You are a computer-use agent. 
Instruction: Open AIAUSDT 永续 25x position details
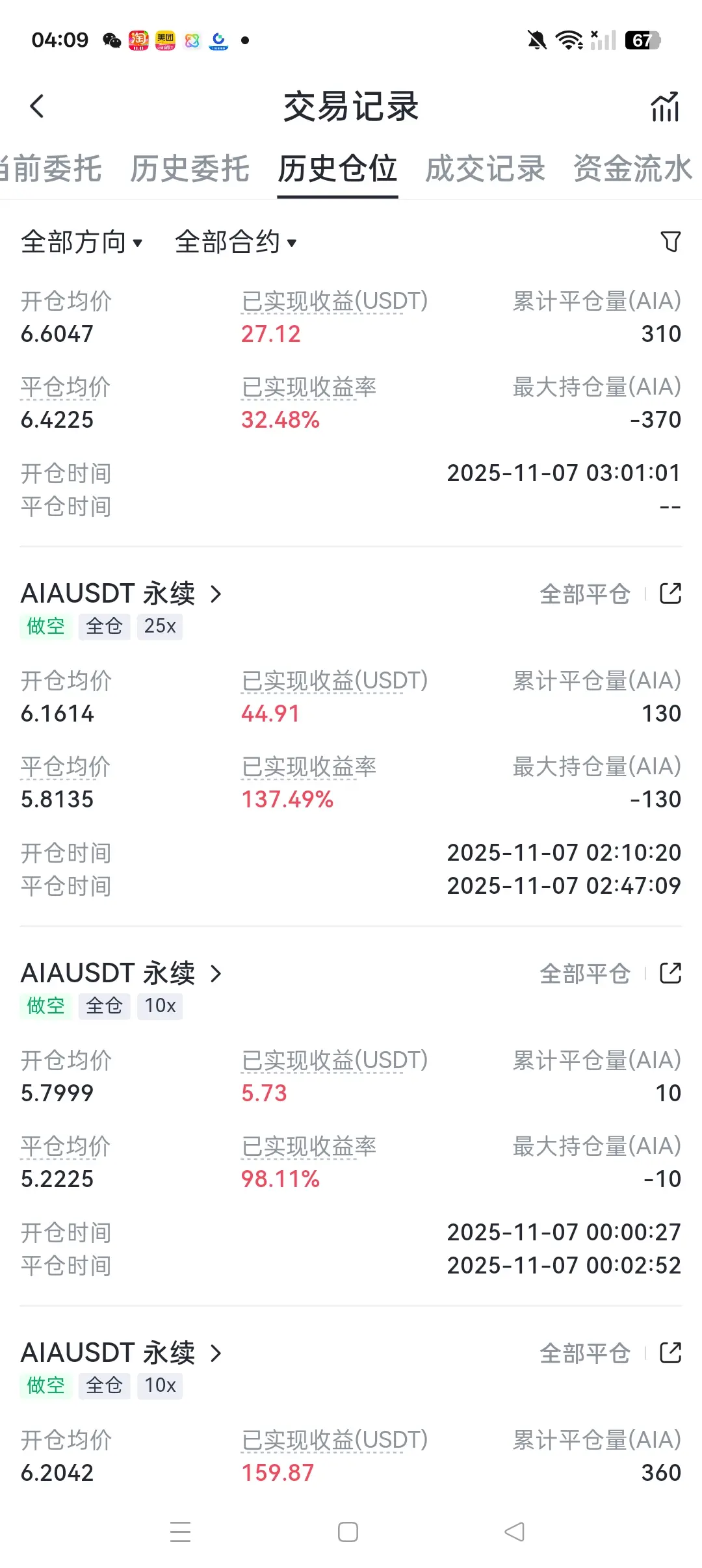pos(122,593)
